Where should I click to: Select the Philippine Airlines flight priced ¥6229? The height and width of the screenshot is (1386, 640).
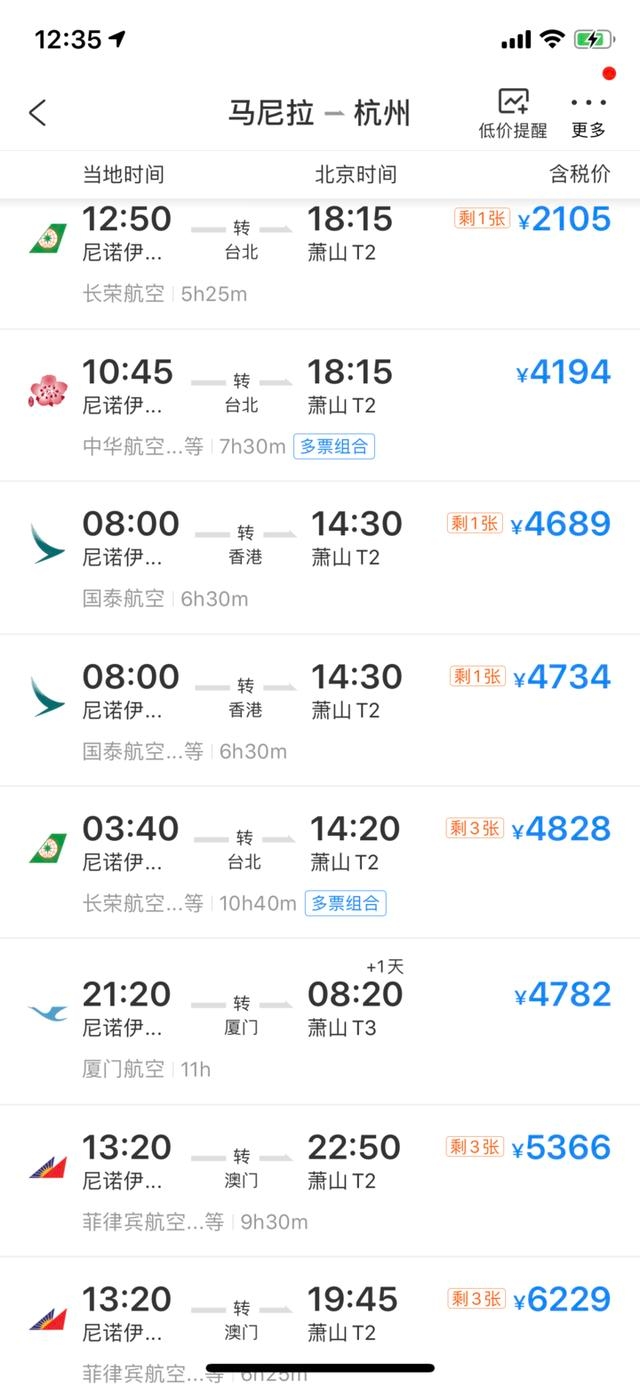[320, 1315]
